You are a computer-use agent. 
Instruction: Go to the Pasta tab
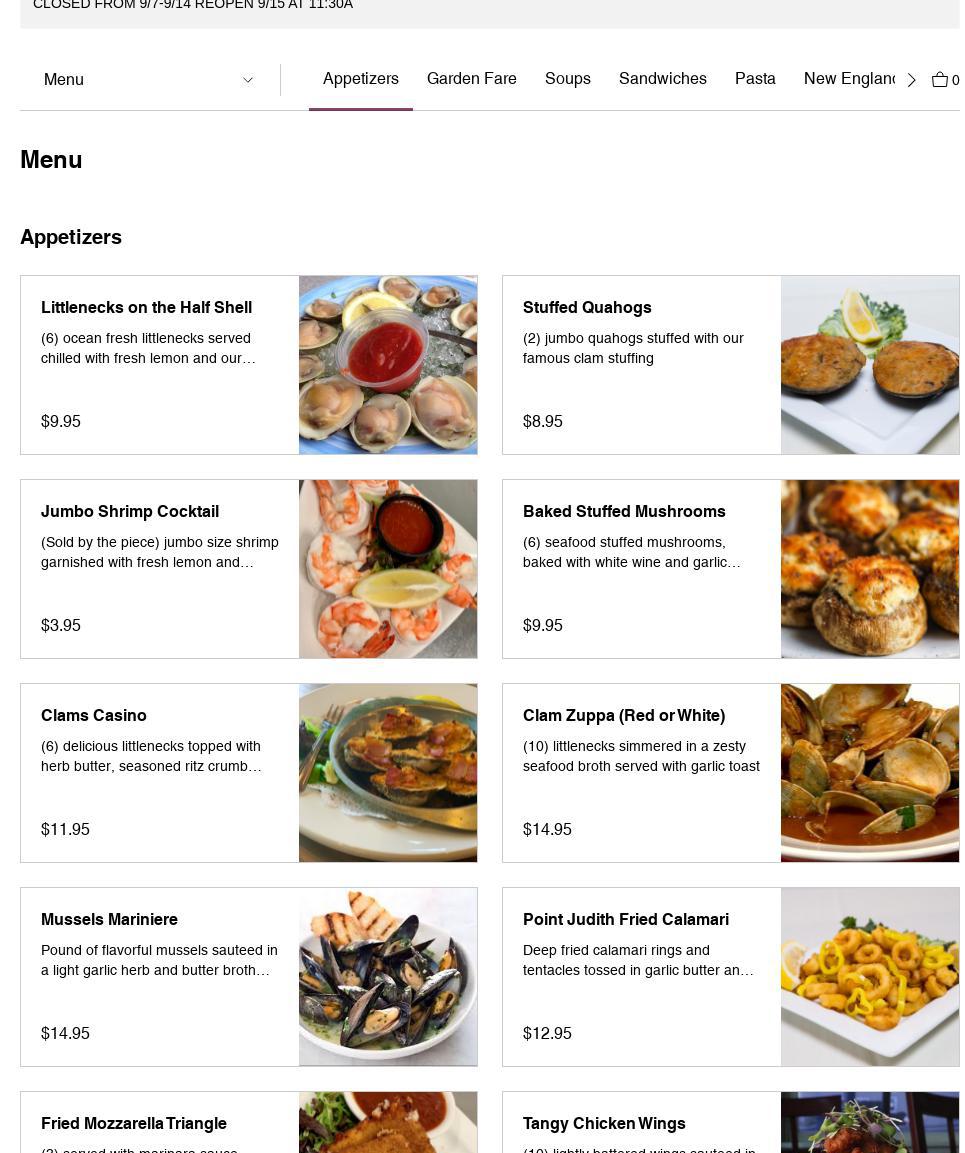(x=755, y=79)
